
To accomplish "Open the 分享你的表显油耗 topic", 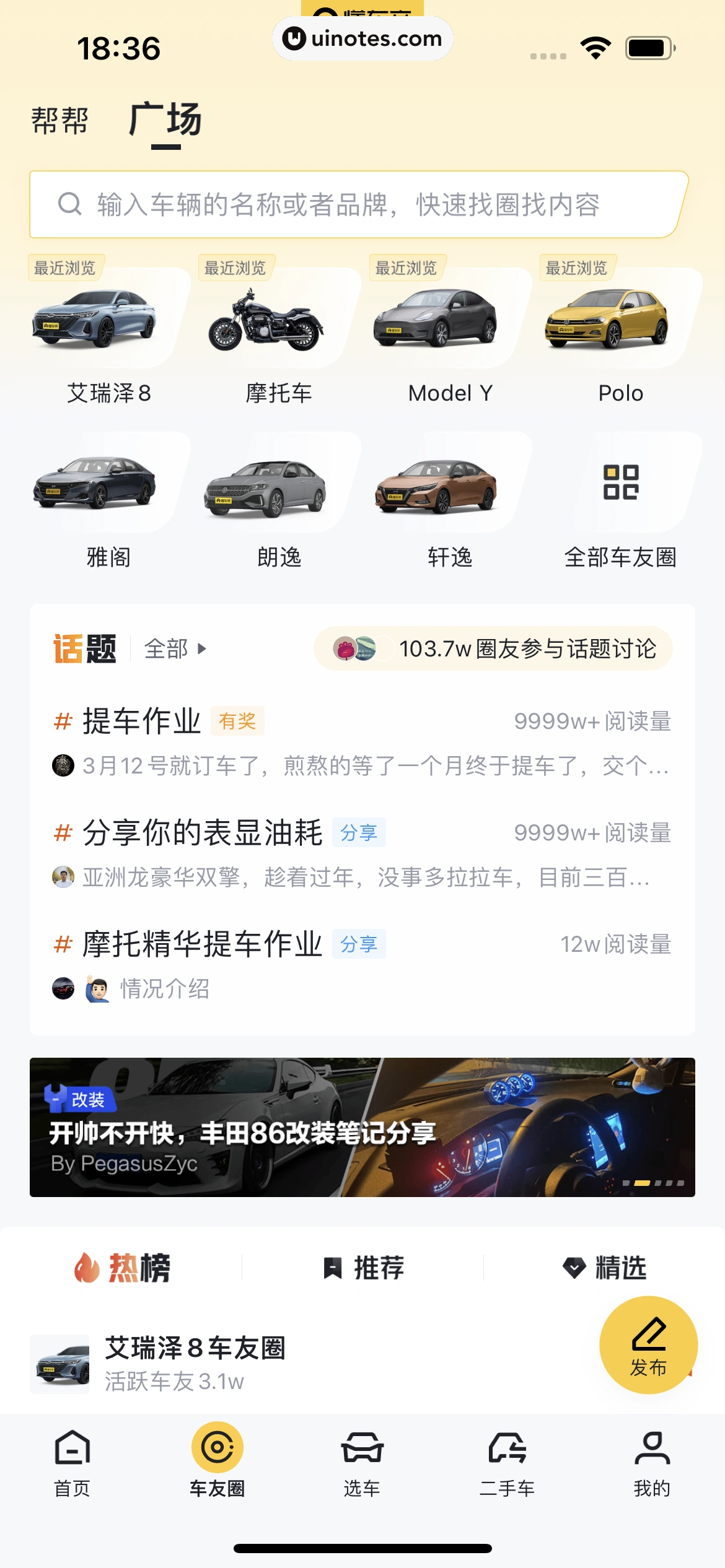I will click(x=203, y=833).
